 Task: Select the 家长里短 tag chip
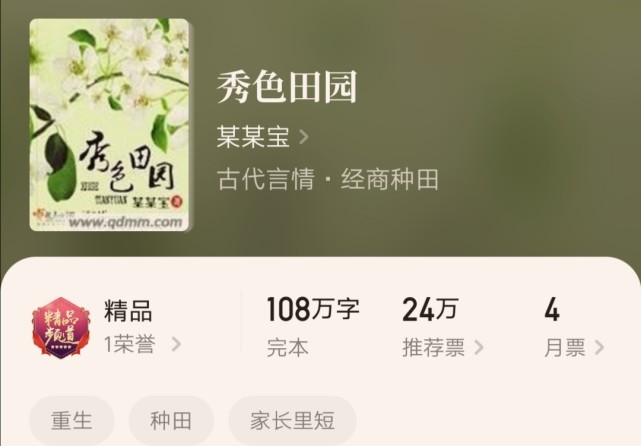pos(292,421)
